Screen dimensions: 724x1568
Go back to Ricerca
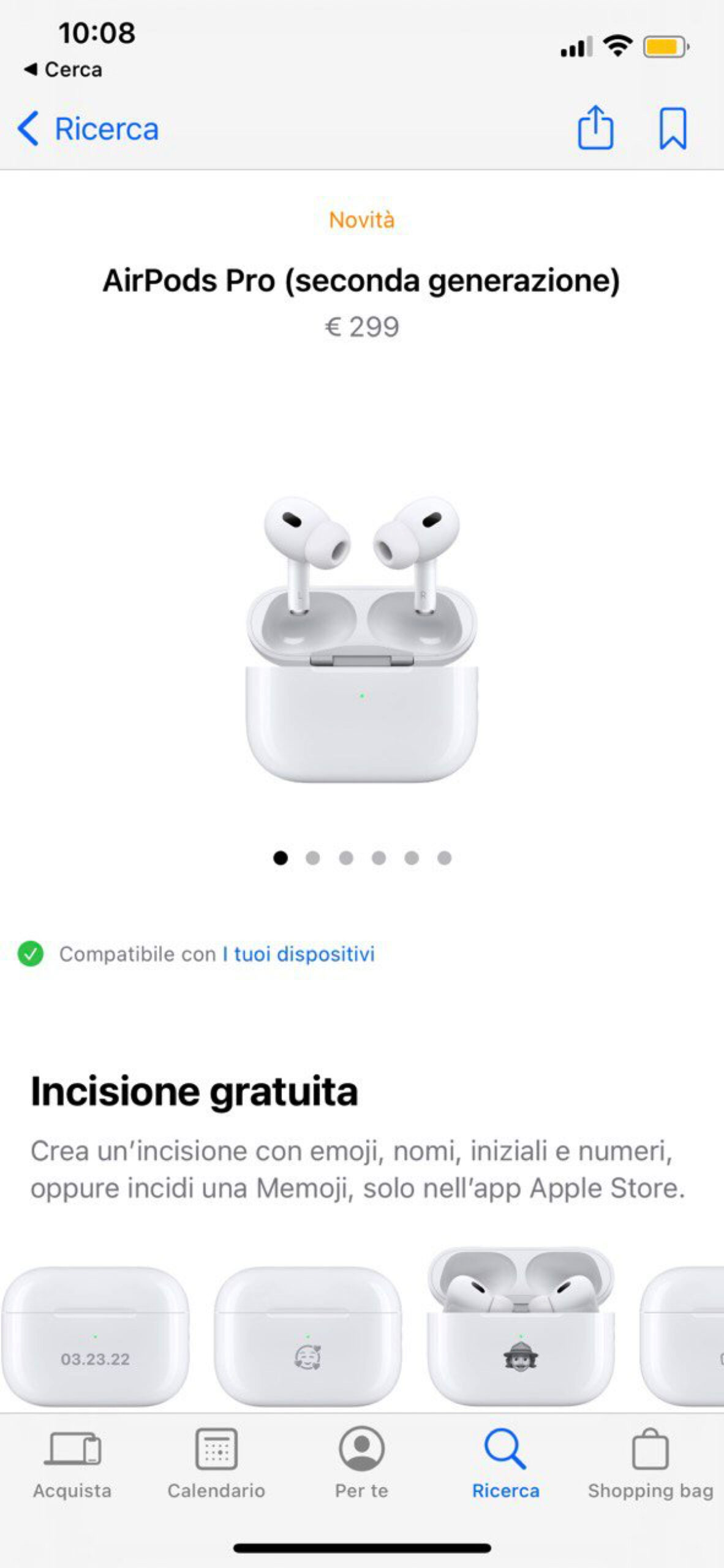[89, 129]
